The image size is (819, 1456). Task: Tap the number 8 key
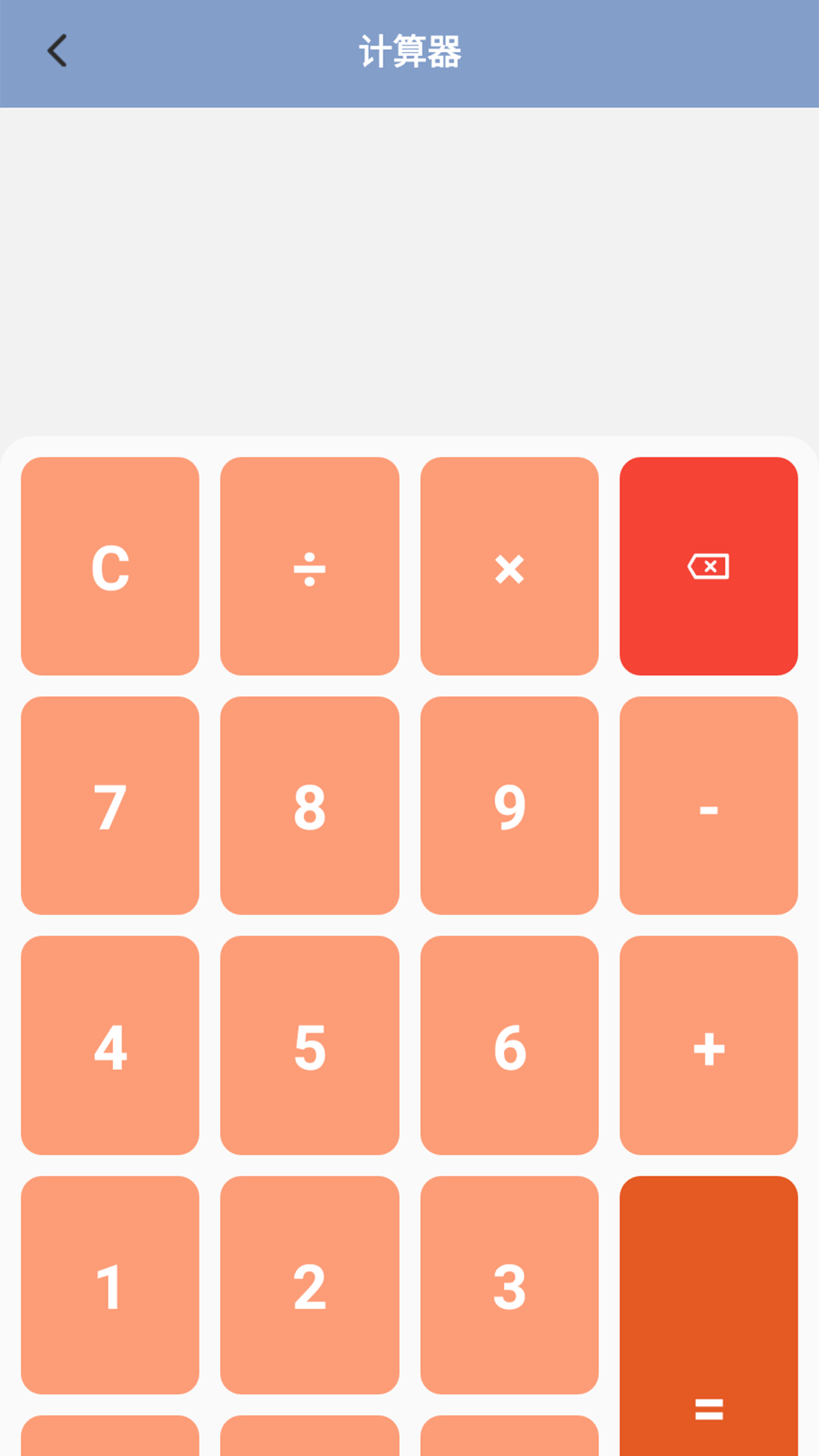coord(309,805)
